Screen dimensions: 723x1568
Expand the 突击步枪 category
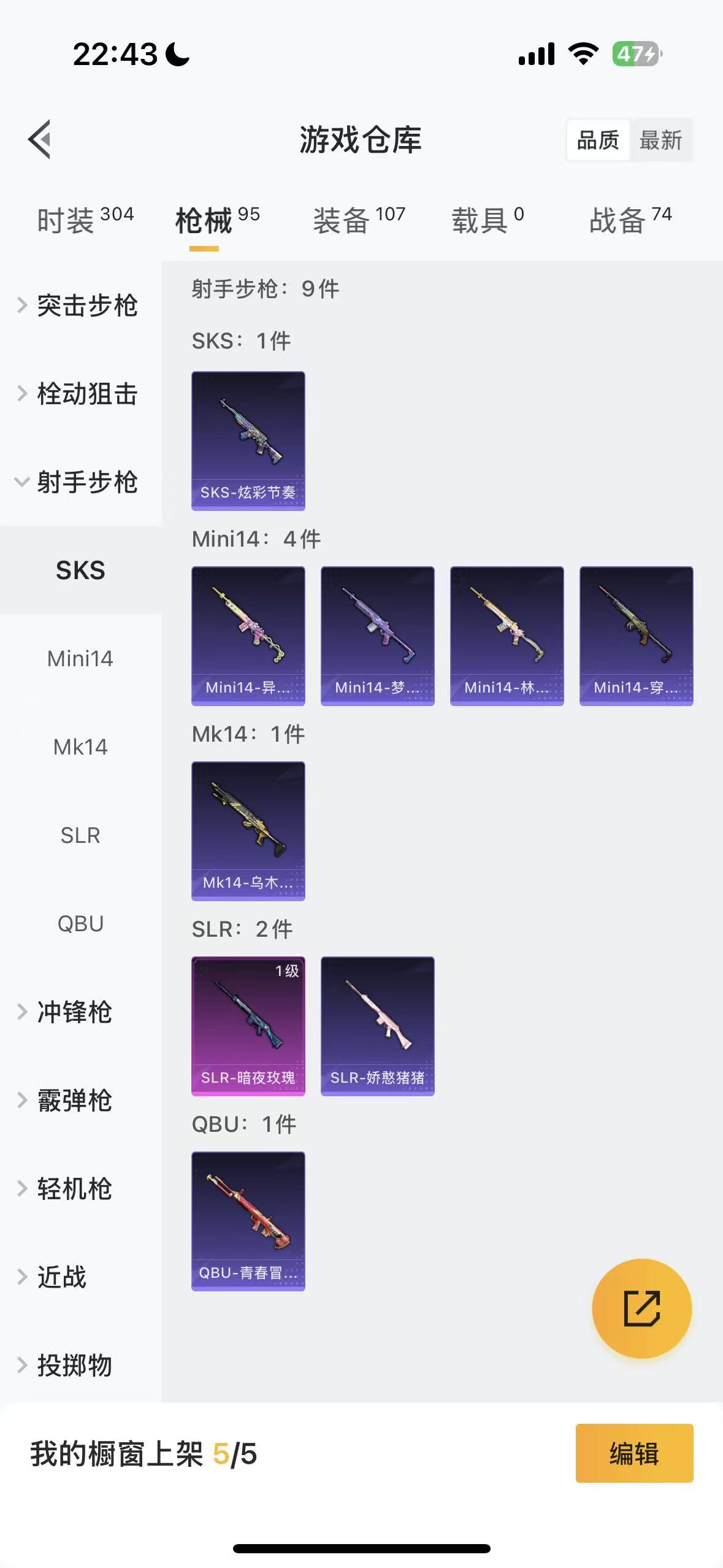click(x=80, y=306)
